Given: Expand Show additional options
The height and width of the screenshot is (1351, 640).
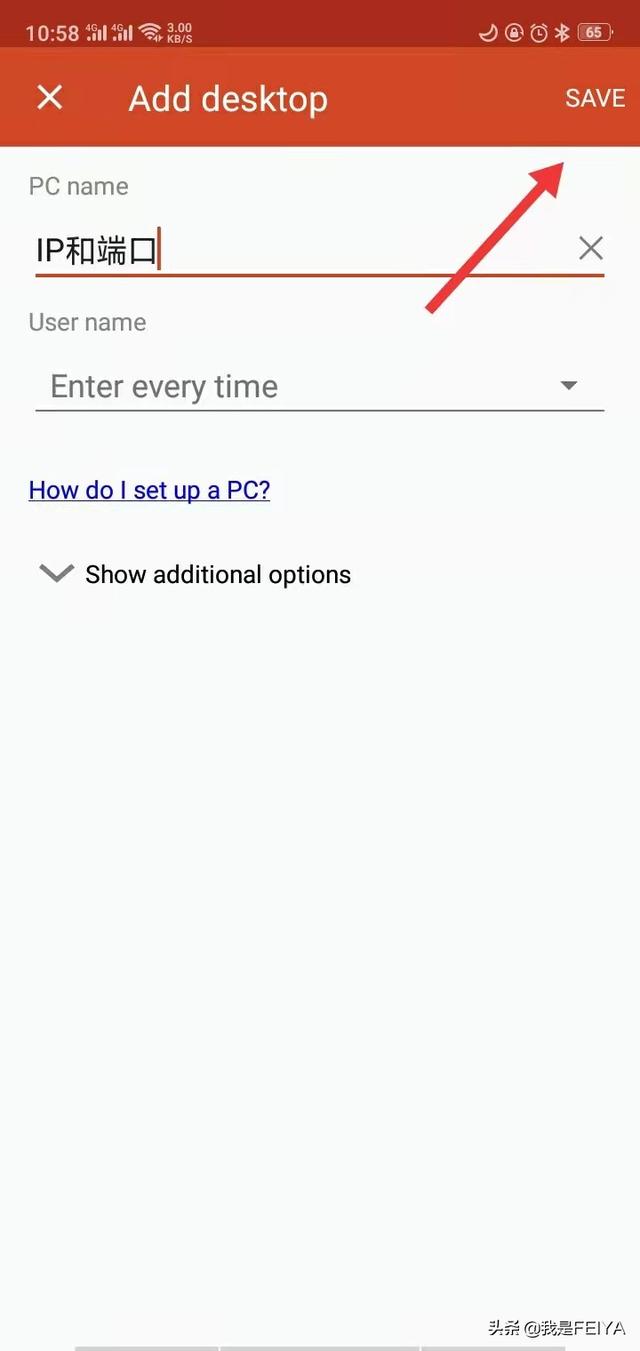Looking at the screenshot, I should pyautogui.click(x=195, y=574).
